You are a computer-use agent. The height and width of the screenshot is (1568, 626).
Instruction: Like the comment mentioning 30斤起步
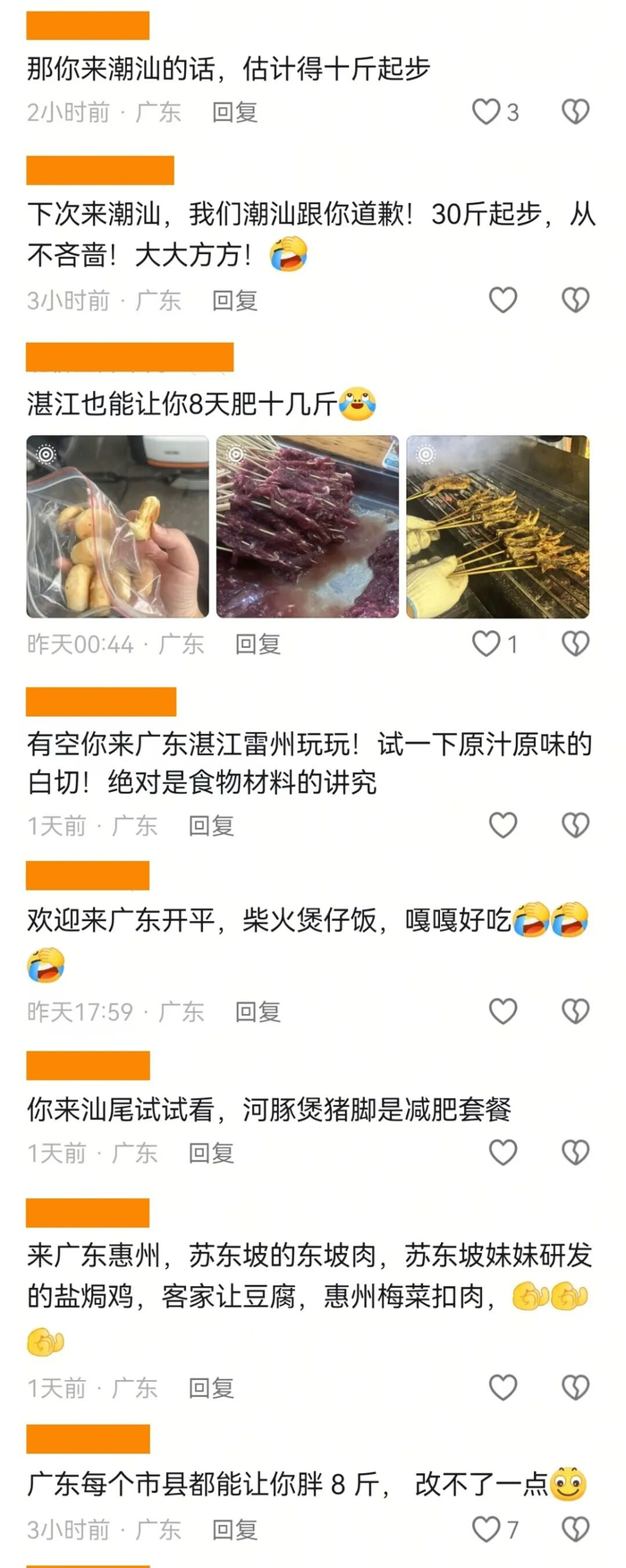(x=503, y=300)
